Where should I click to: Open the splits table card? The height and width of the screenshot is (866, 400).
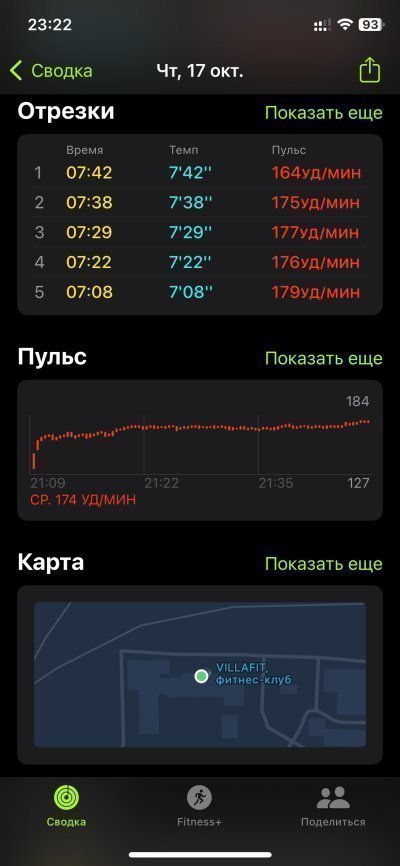coord(200,225)
